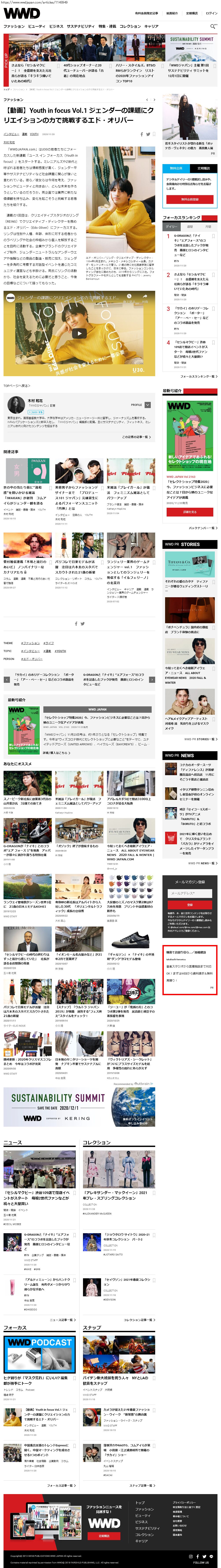Open the バックナンバー一覧 link
Screen dimensions: 221x1568
pyautogui.click(x=201, y=528)
